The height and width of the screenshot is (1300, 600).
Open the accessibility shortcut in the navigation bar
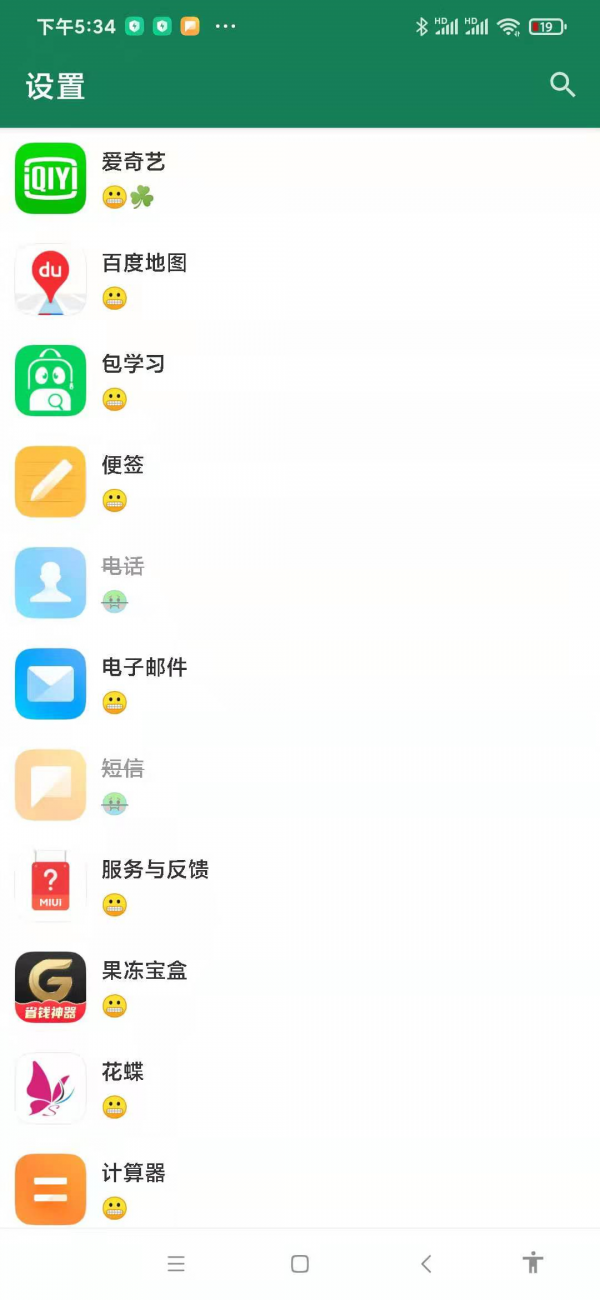pos(533,1263)
